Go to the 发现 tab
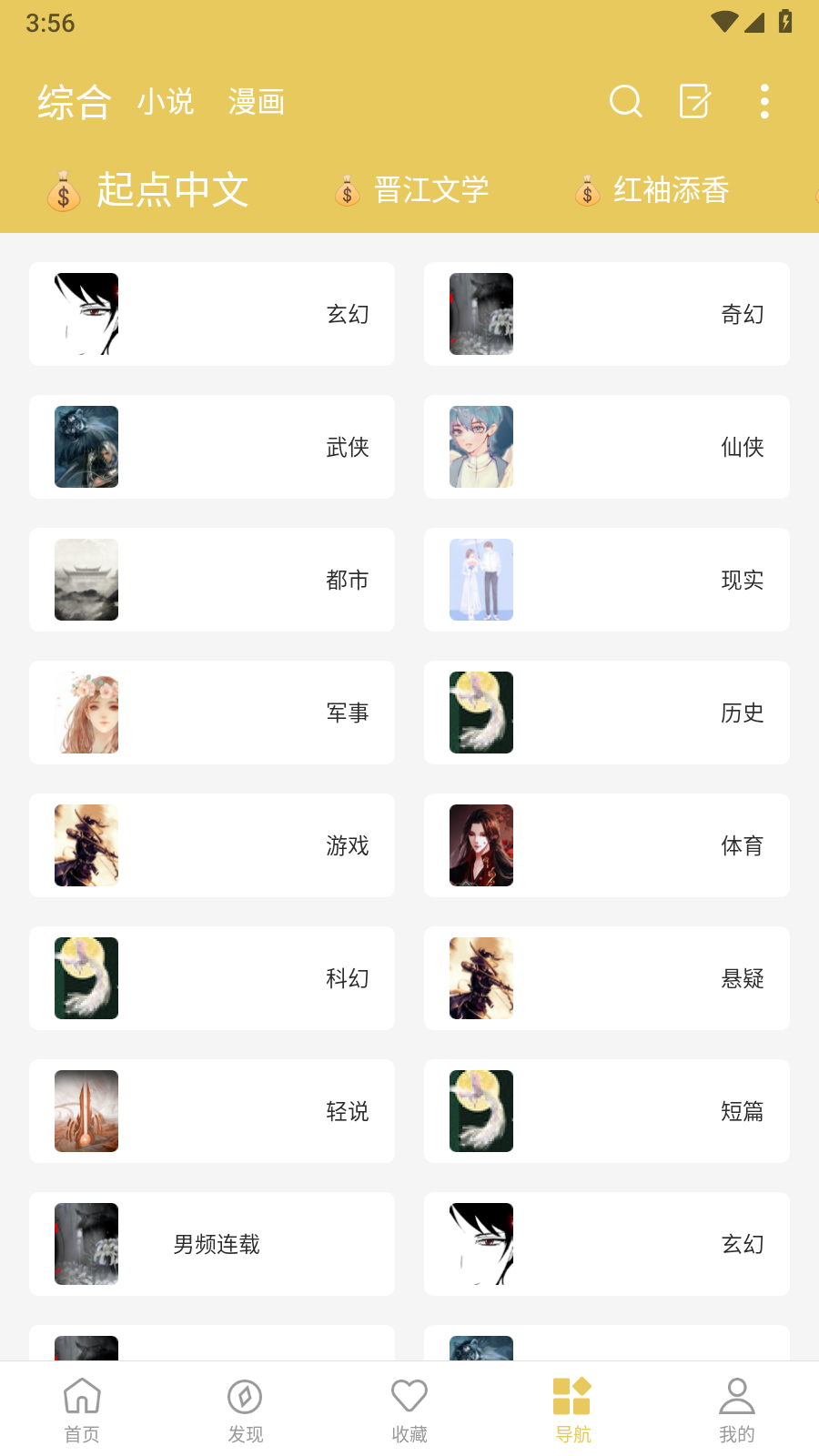The height and width of the screenshot is (1456, 819). point(246,1410)
